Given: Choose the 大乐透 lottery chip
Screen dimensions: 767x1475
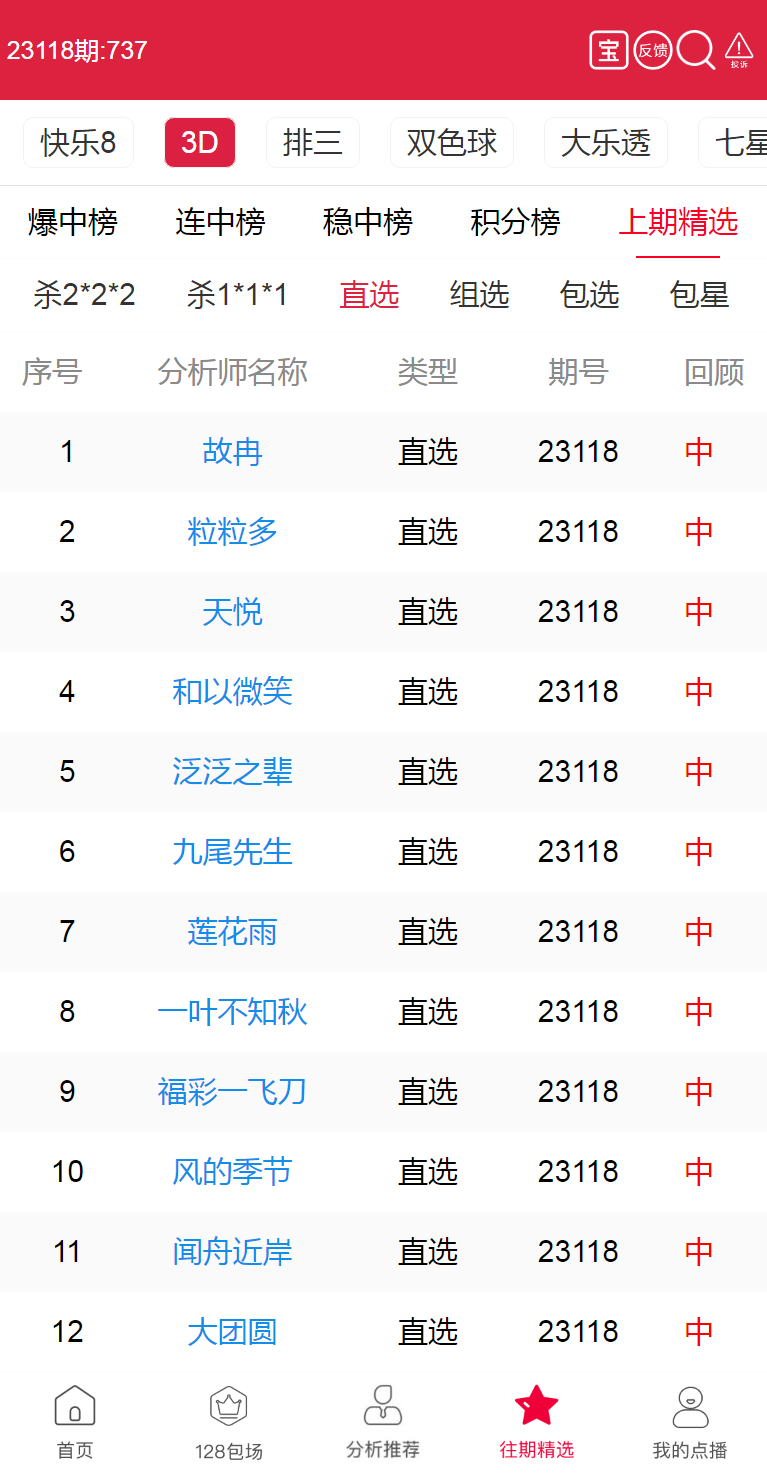Looking at the screenshot, I should (605, 143).
